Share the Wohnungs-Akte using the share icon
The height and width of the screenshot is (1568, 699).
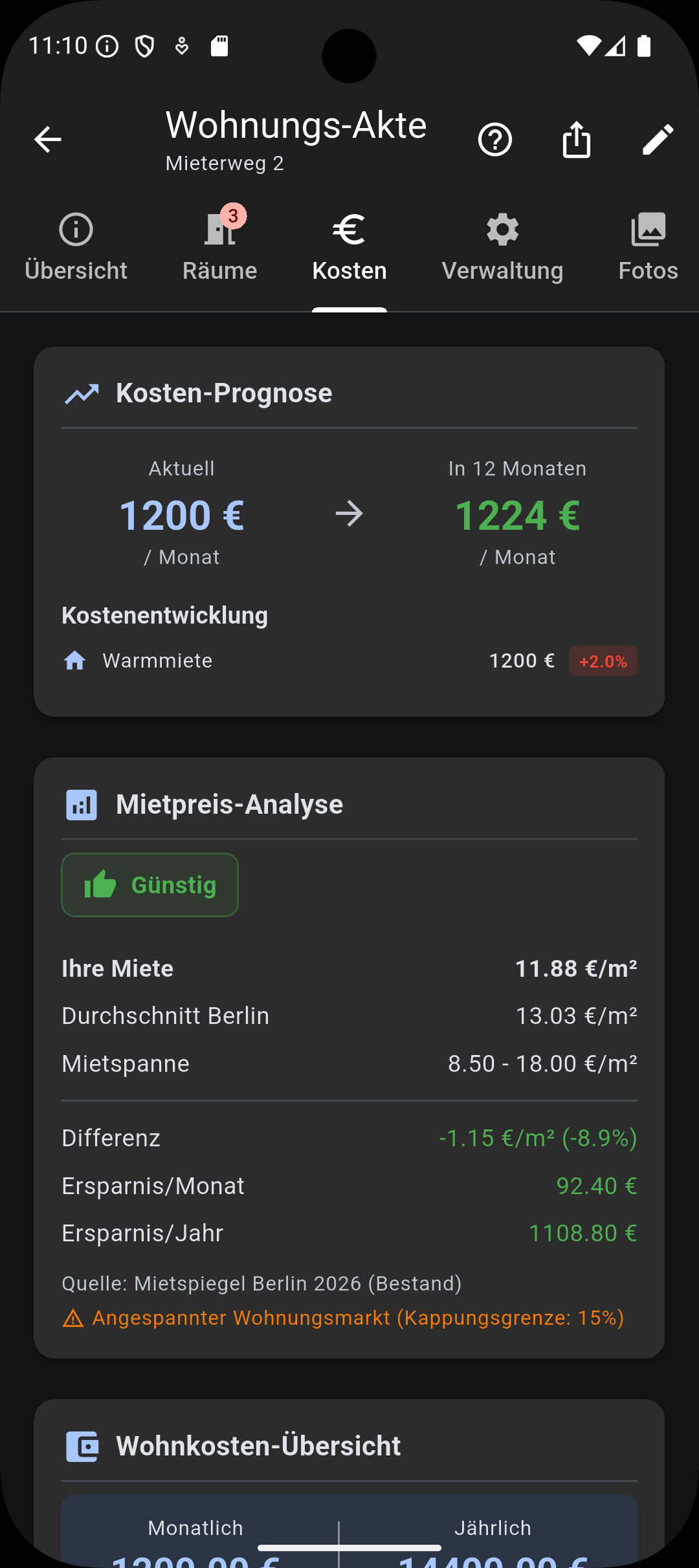coord(577,139)
